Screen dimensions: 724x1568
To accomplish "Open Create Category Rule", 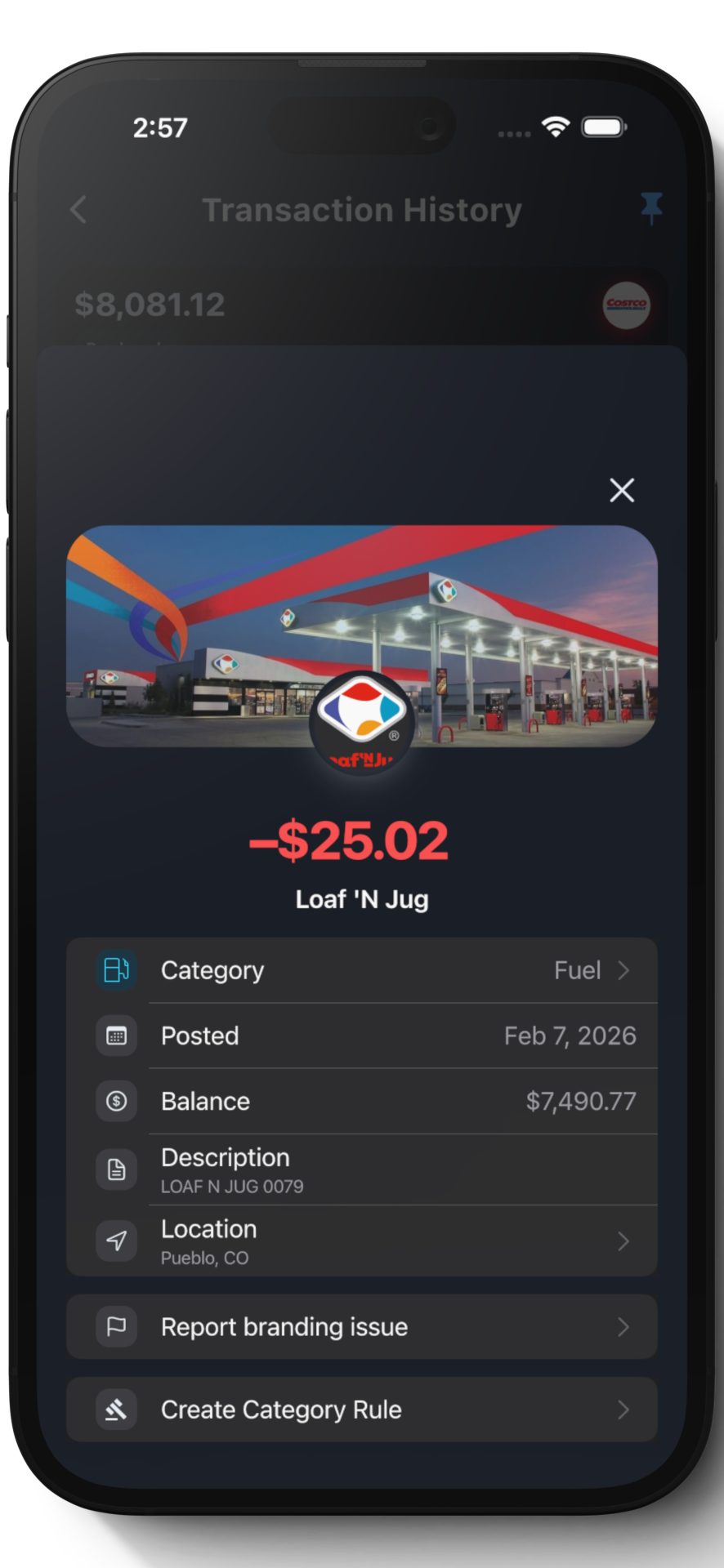I will coord(361,1410).
